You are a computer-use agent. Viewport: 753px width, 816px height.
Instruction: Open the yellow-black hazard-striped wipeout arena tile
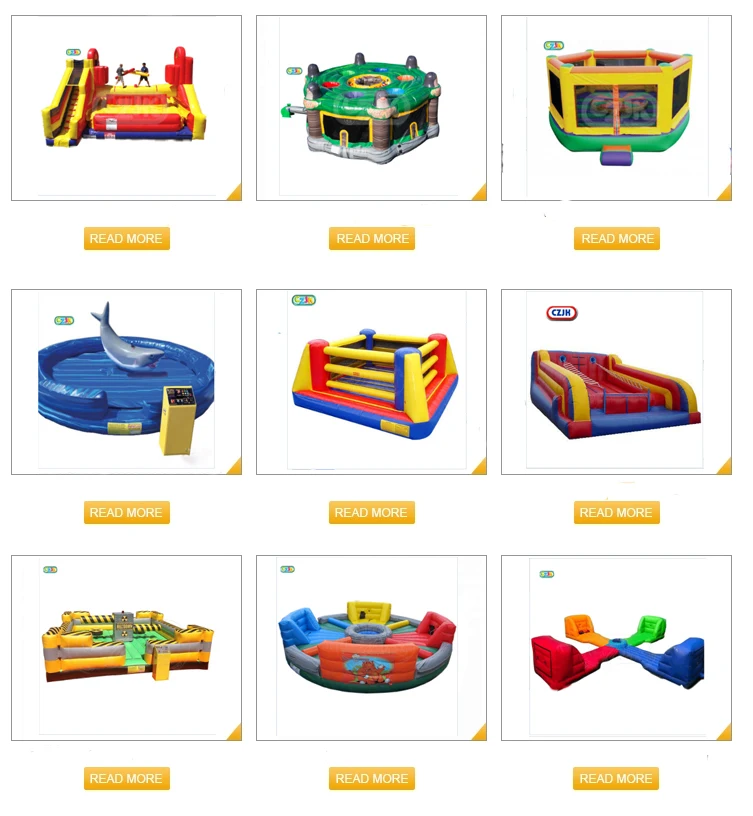click(126, 648)
